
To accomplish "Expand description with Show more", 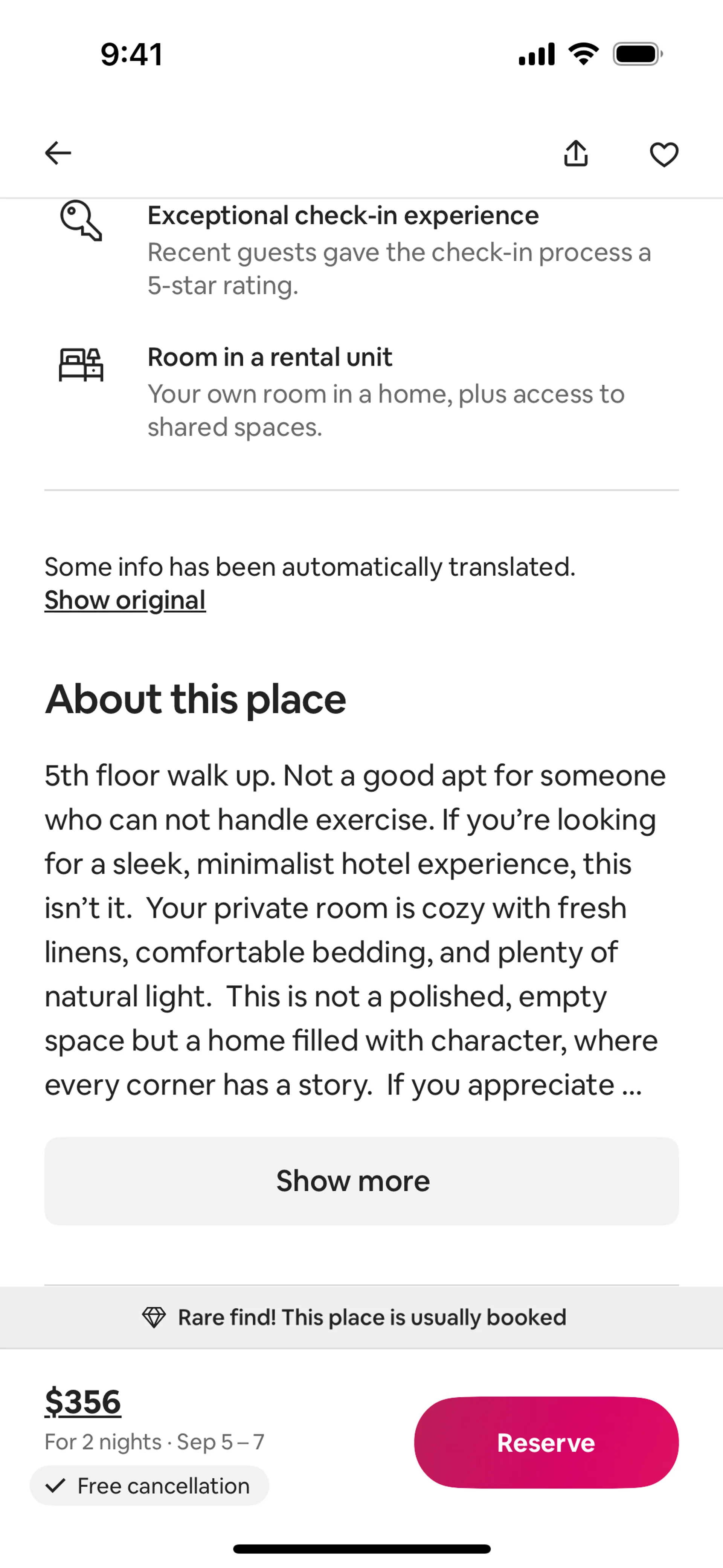I will coord(361,1181).
